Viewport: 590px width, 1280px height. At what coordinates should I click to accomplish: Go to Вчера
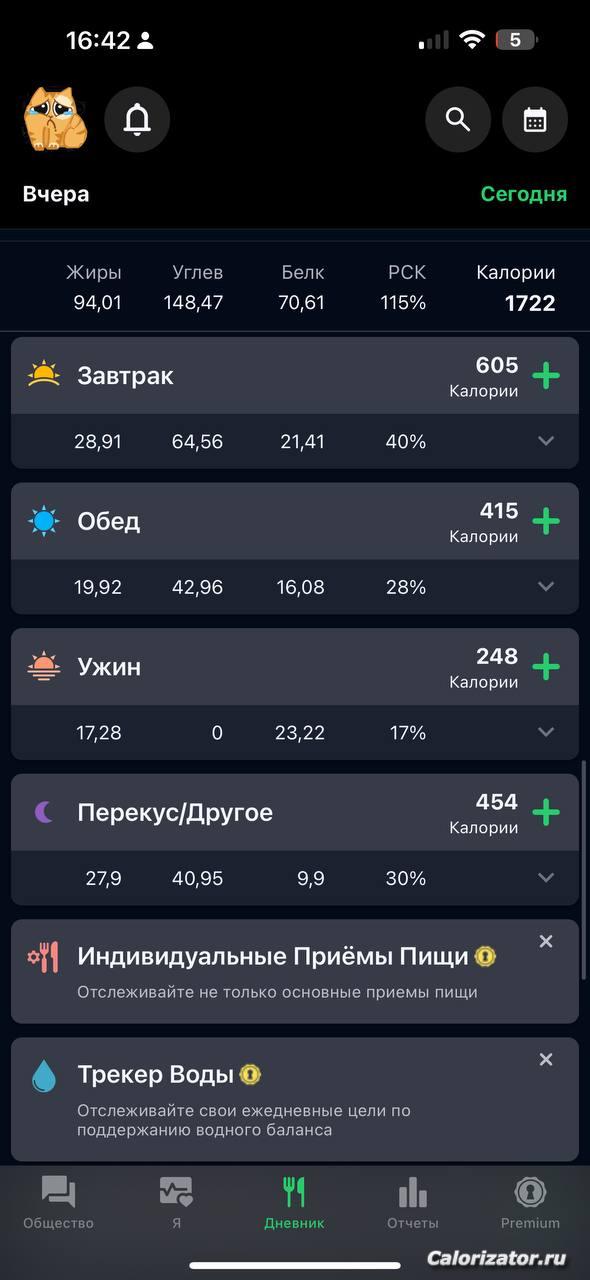click(56, 194)
